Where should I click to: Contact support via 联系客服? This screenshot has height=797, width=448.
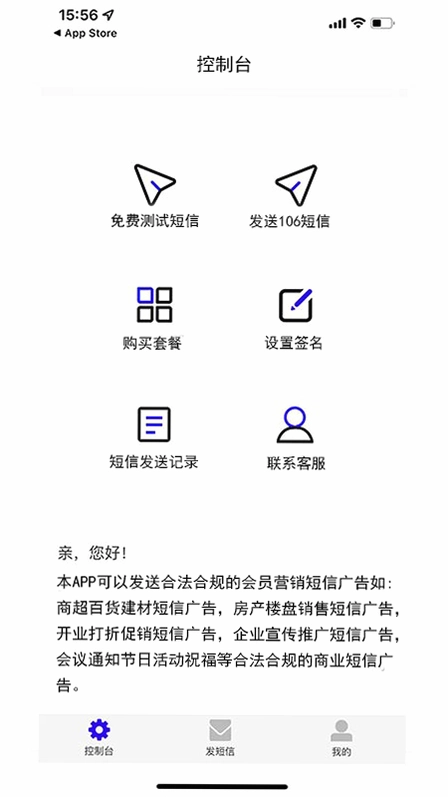tap(295, 438)
